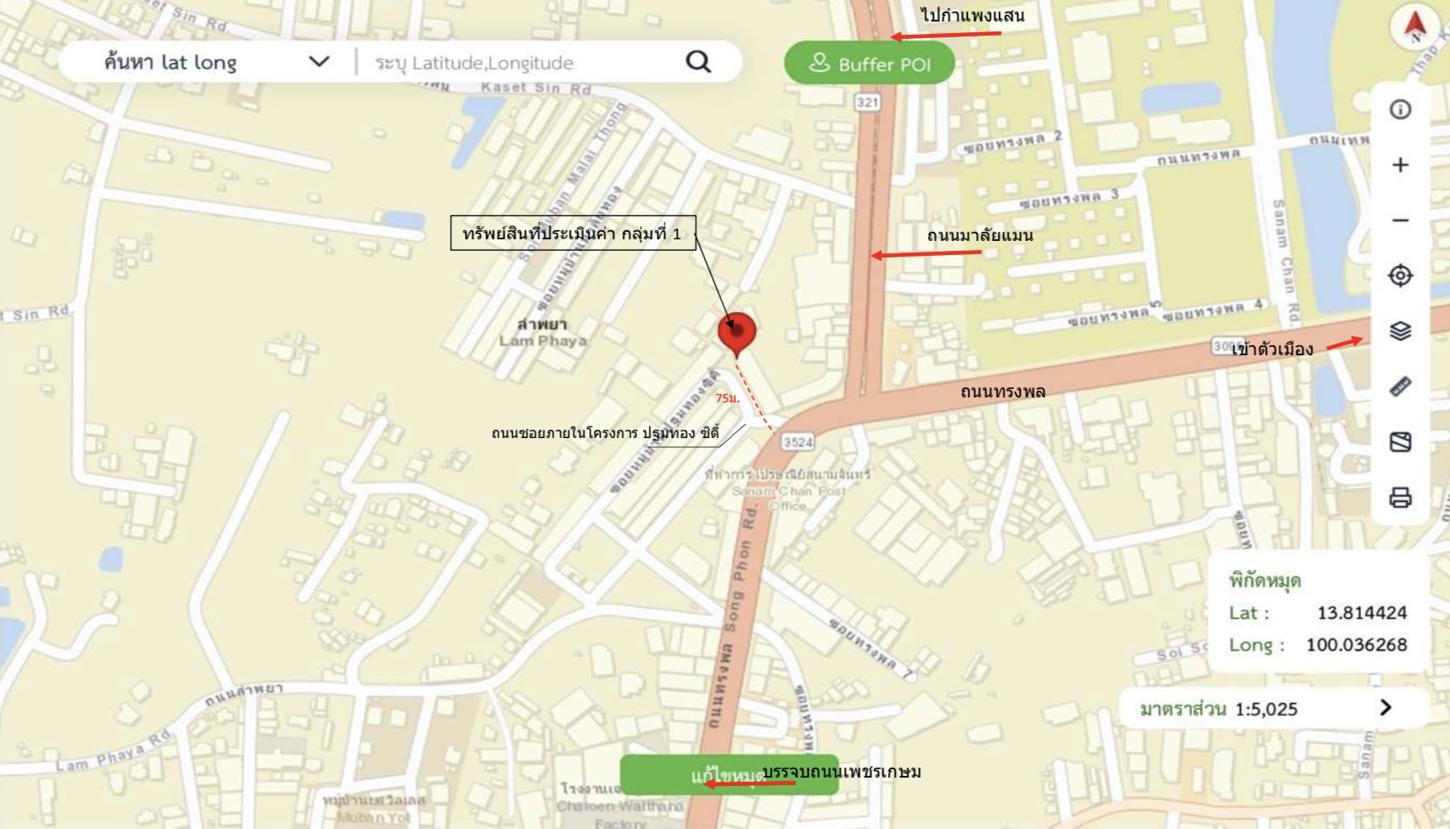Reset map orientation with the compass
1450x829 pixels.
click(1415, 26)
